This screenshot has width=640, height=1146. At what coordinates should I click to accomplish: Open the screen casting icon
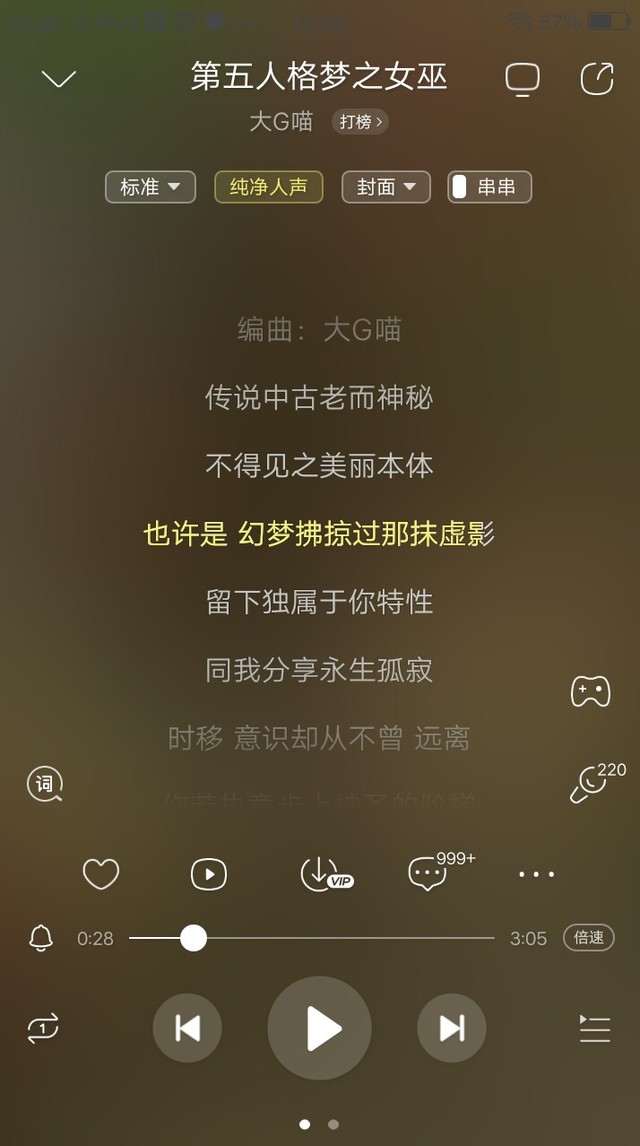pos(522,79)
